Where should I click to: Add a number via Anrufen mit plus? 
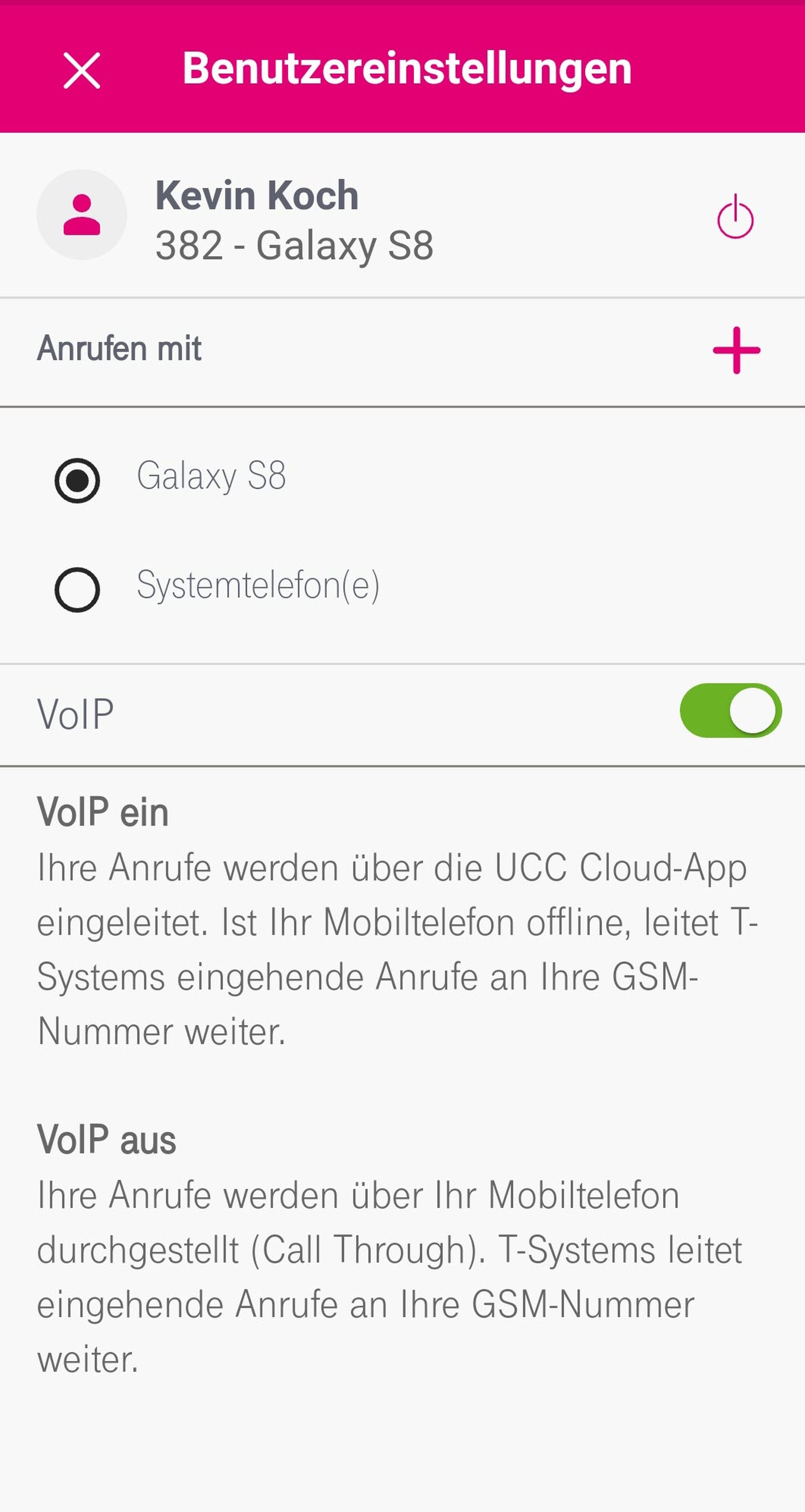point(736,350)
